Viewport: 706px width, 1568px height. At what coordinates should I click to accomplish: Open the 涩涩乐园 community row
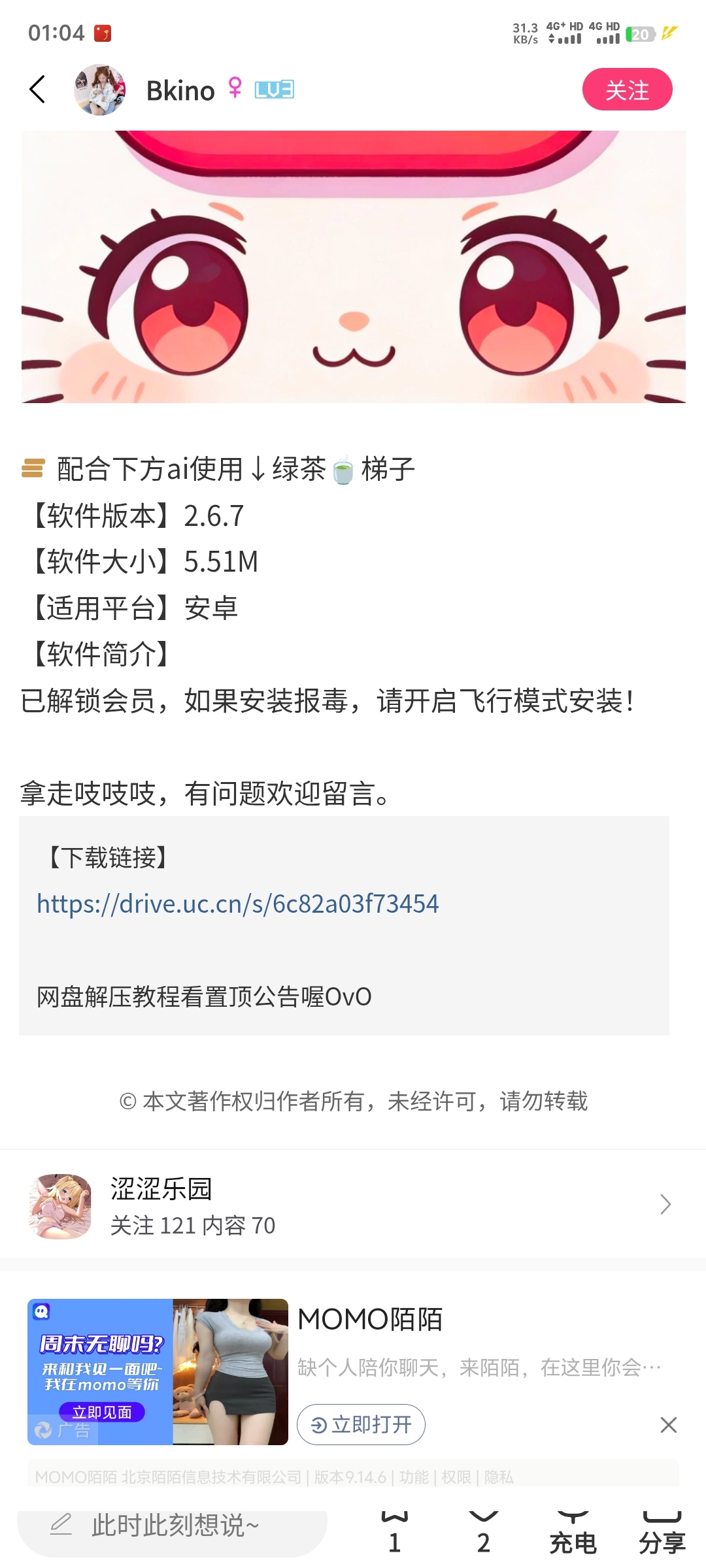(x=353, y=1205)
